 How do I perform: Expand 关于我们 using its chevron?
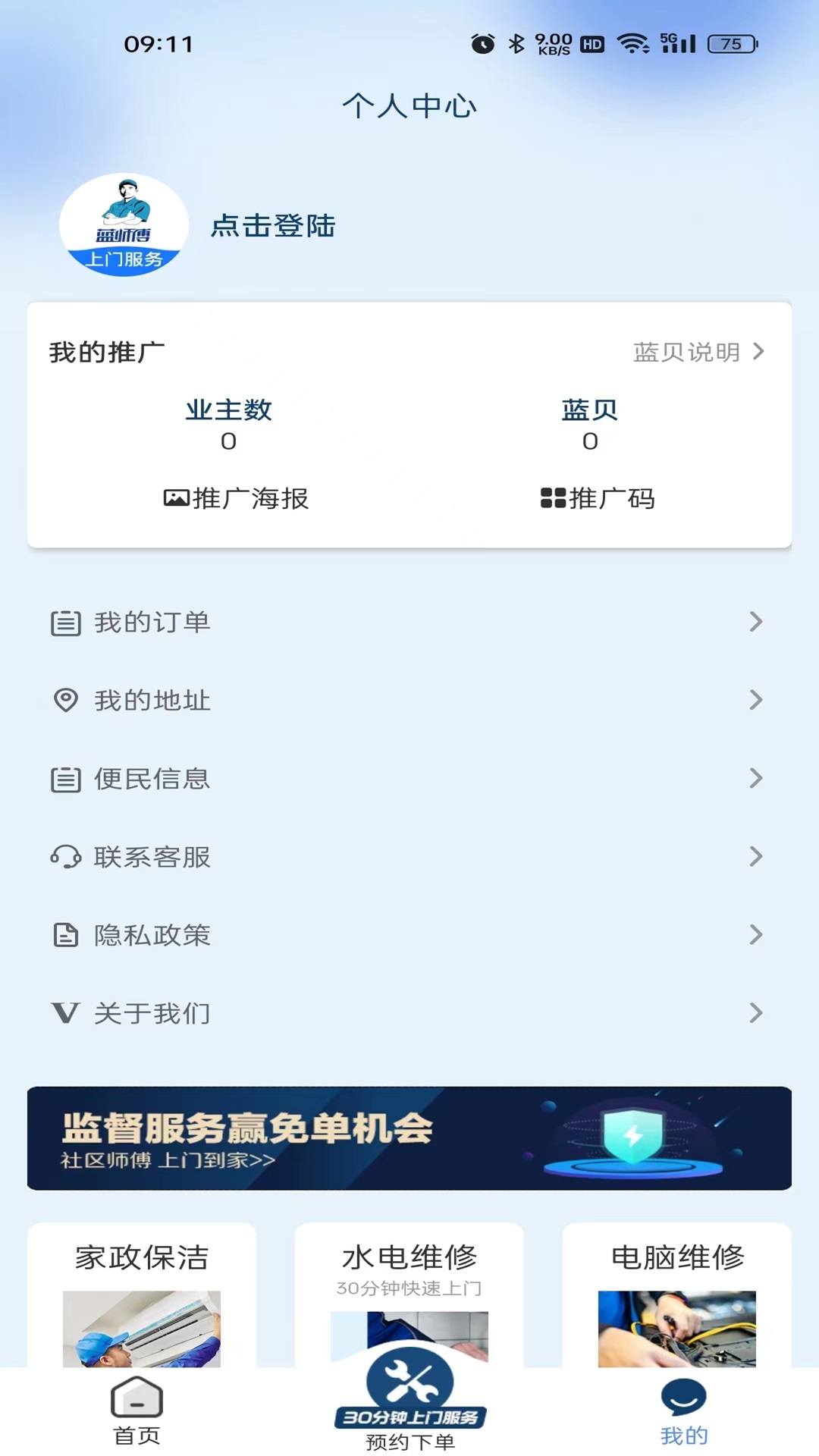[755, 1013]
